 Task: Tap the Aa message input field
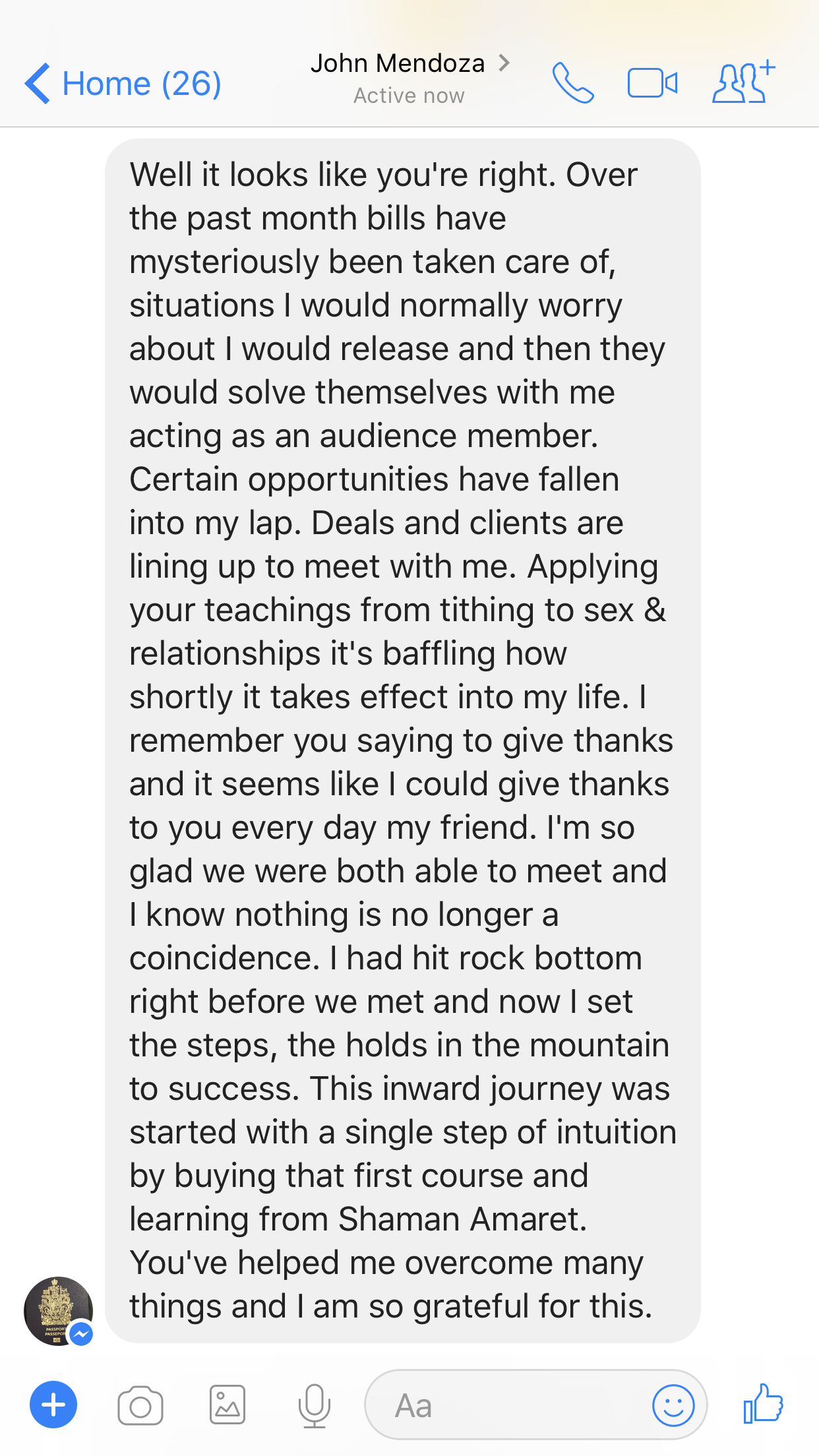[508, 1405]
